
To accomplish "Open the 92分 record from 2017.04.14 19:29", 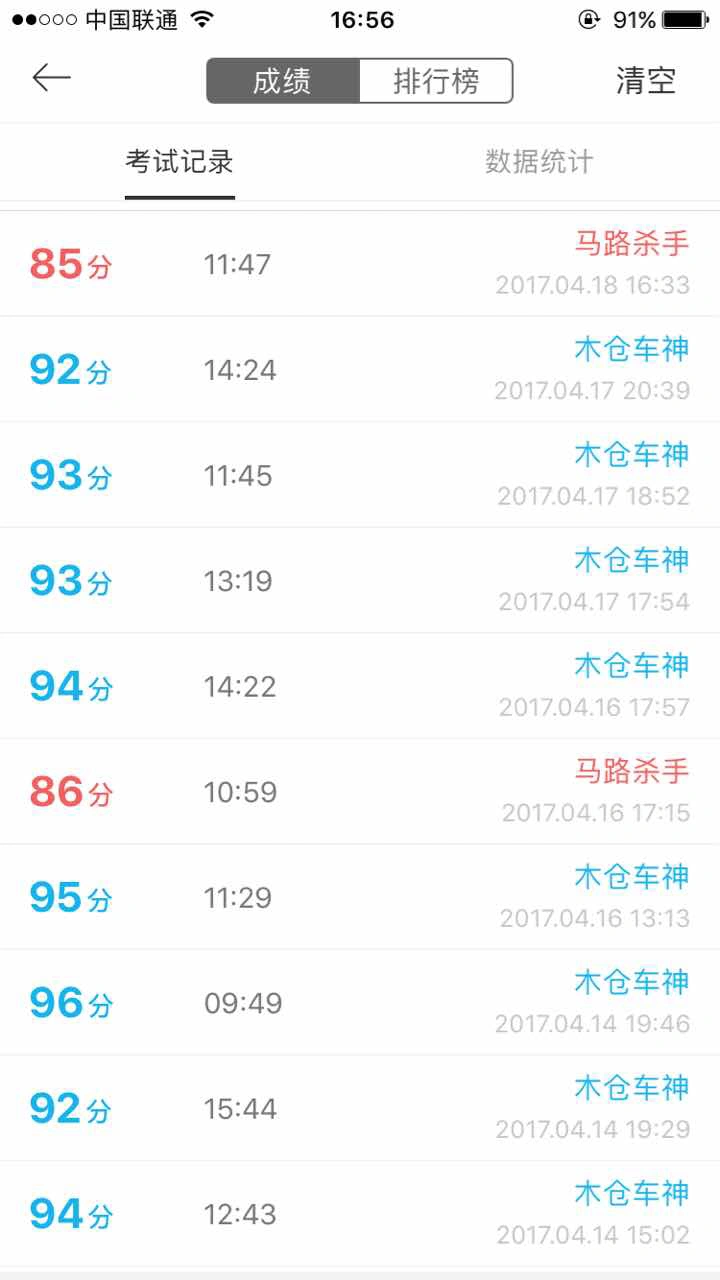I will [360, 1108].
